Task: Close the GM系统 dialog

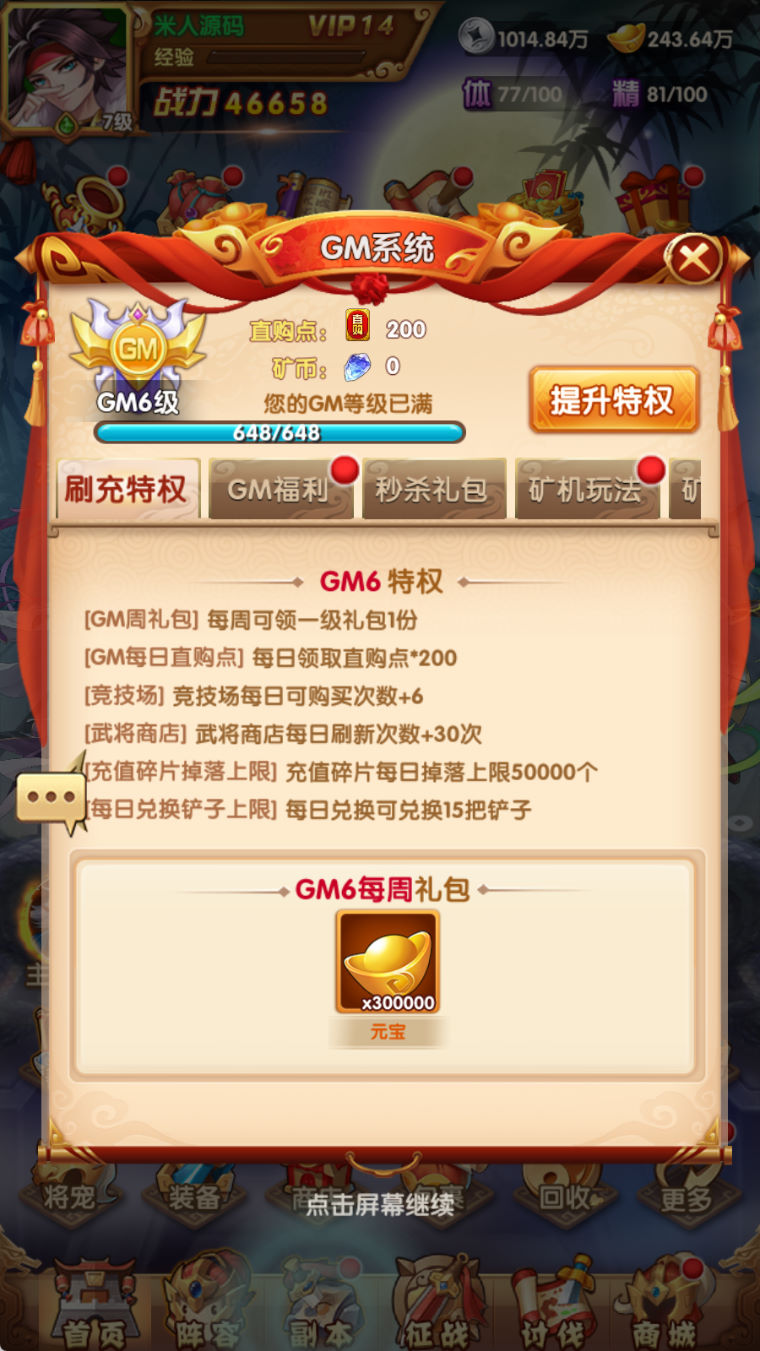Action: [x=693, y=260]
